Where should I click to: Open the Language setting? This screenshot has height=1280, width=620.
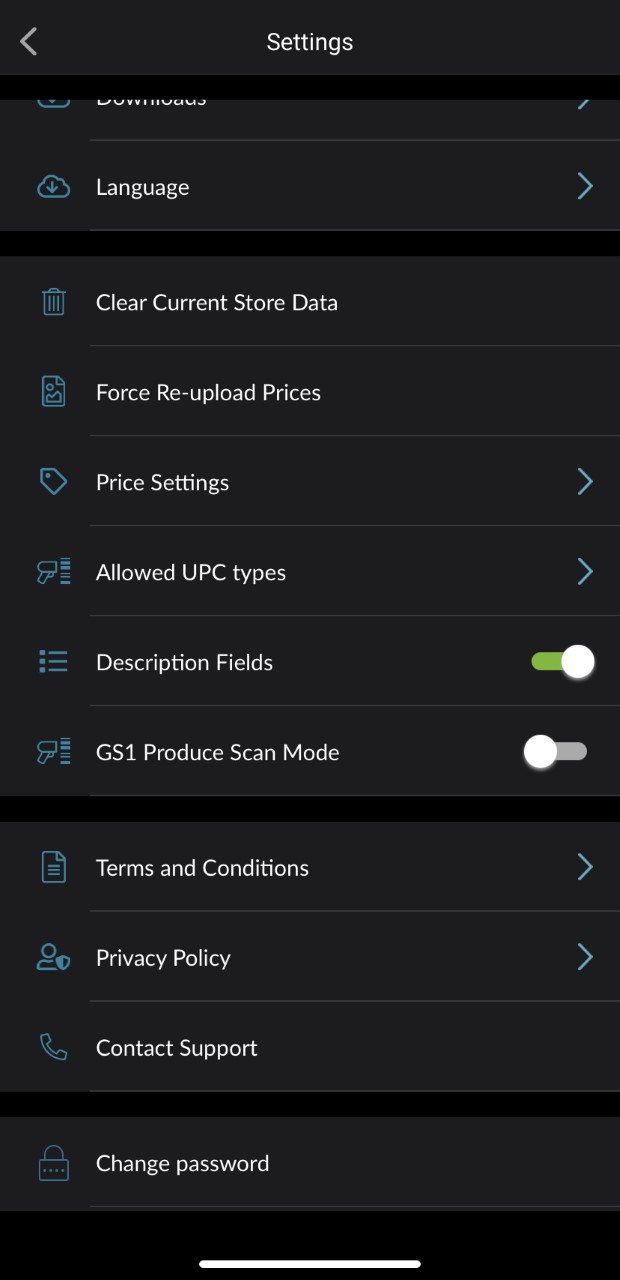pos(310,187)
